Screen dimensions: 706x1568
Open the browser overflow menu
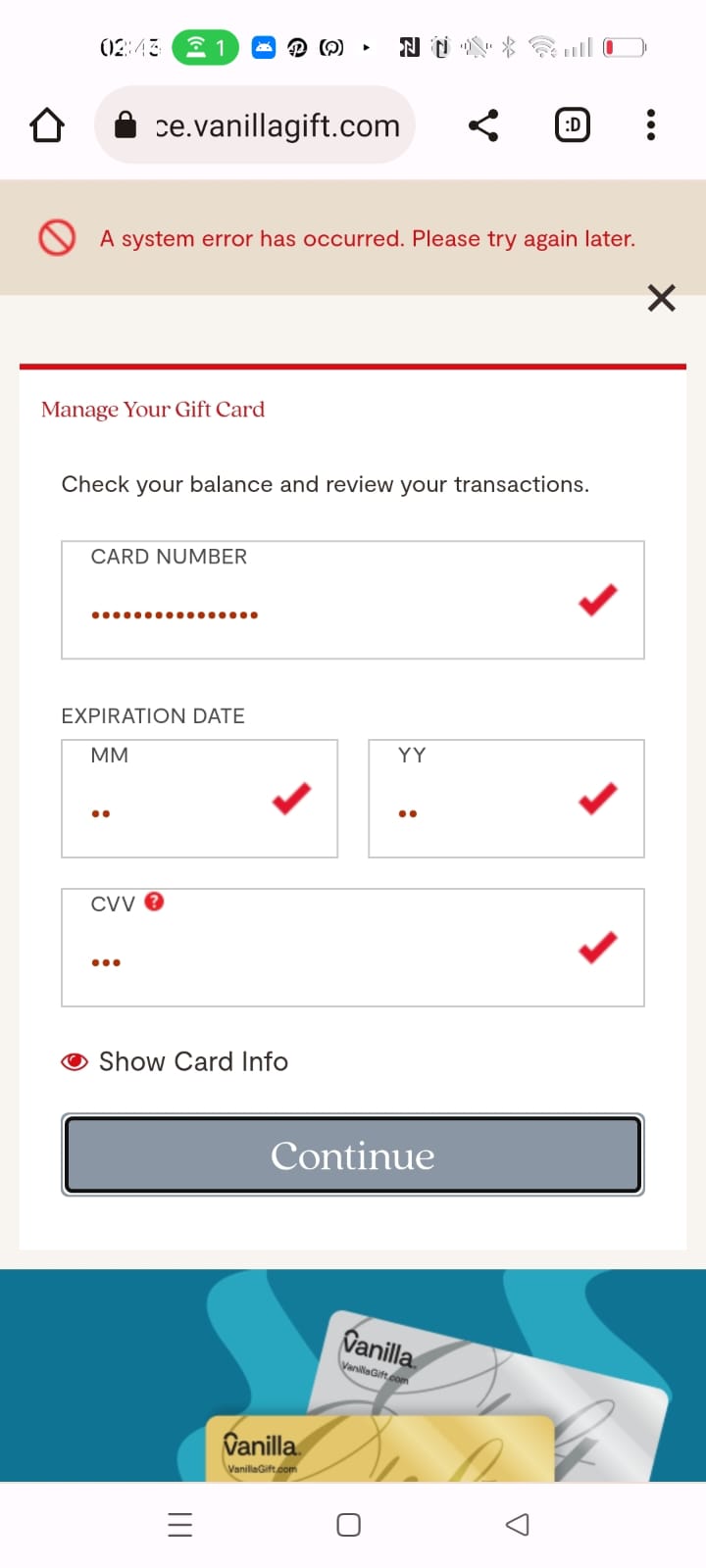click(650, 125)
